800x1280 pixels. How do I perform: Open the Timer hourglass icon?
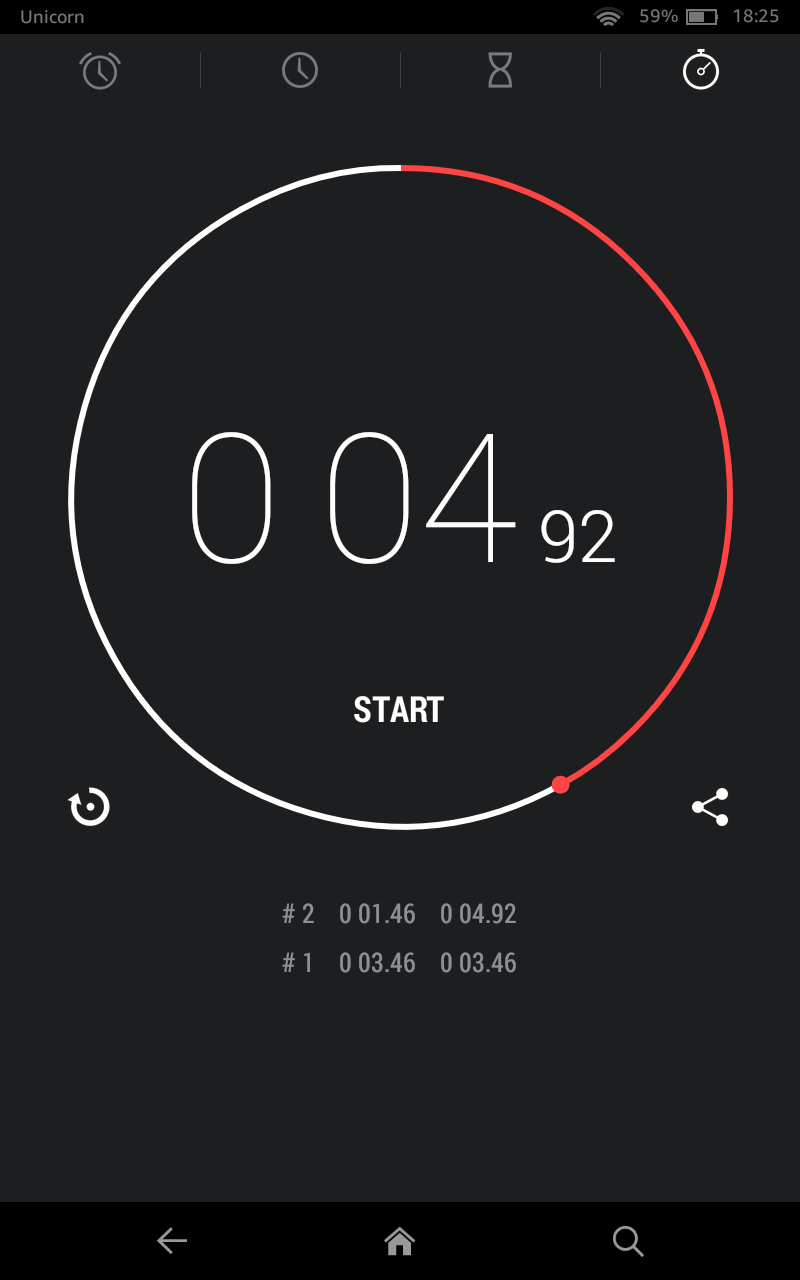point(500,70)
